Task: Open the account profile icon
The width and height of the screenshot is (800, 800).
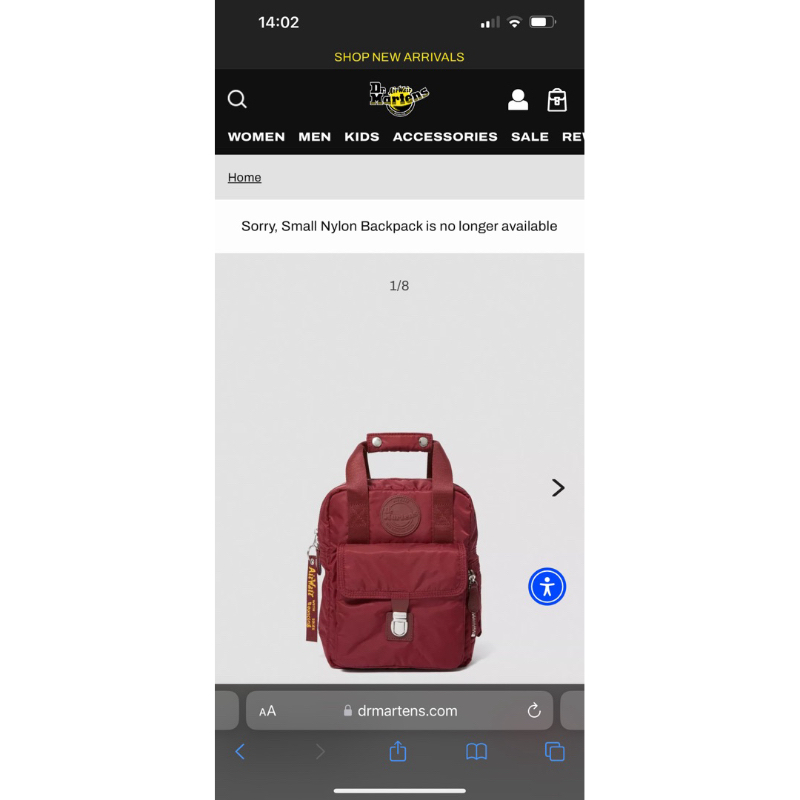Action: point(518,99)
